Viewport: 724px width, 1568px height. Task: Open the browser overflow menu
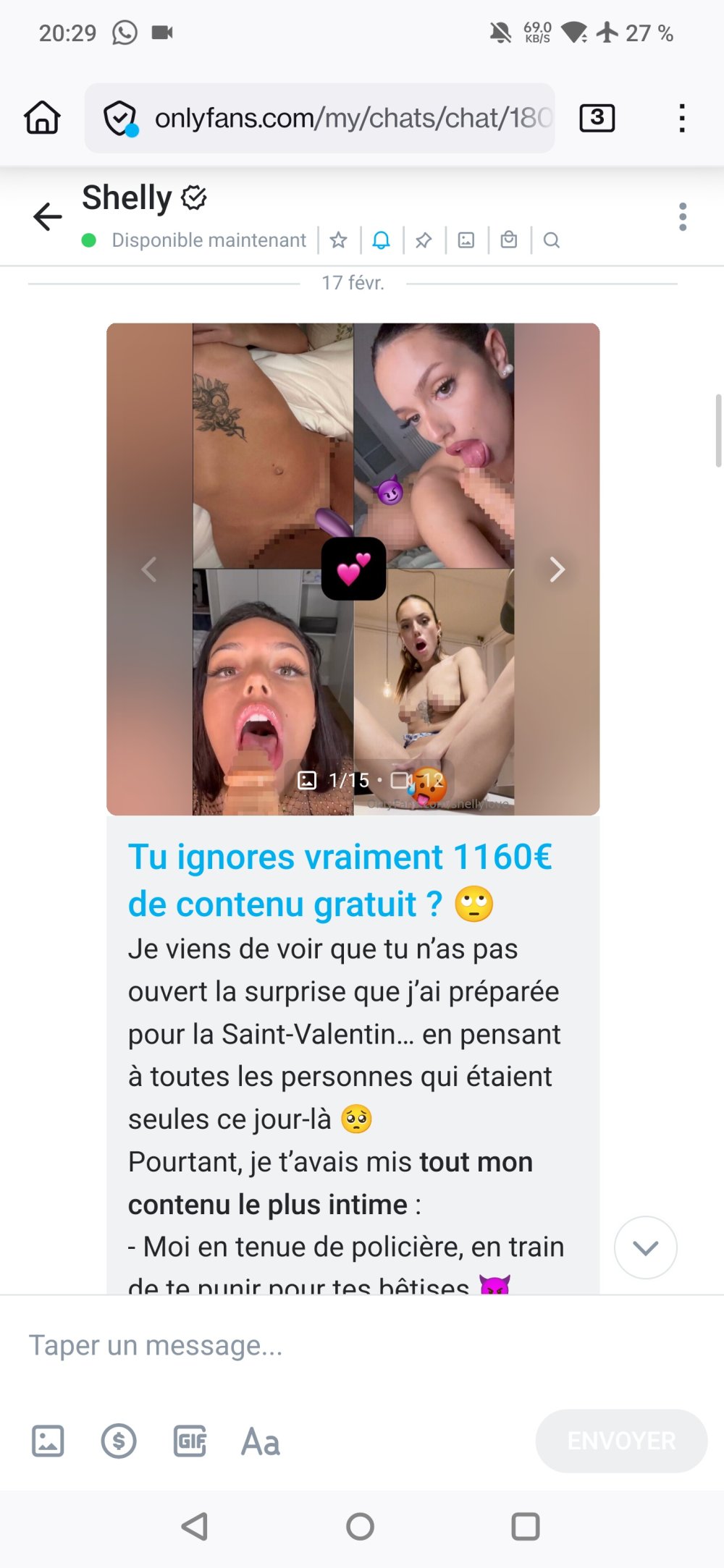pyautogui.click(x=681, y=119)
